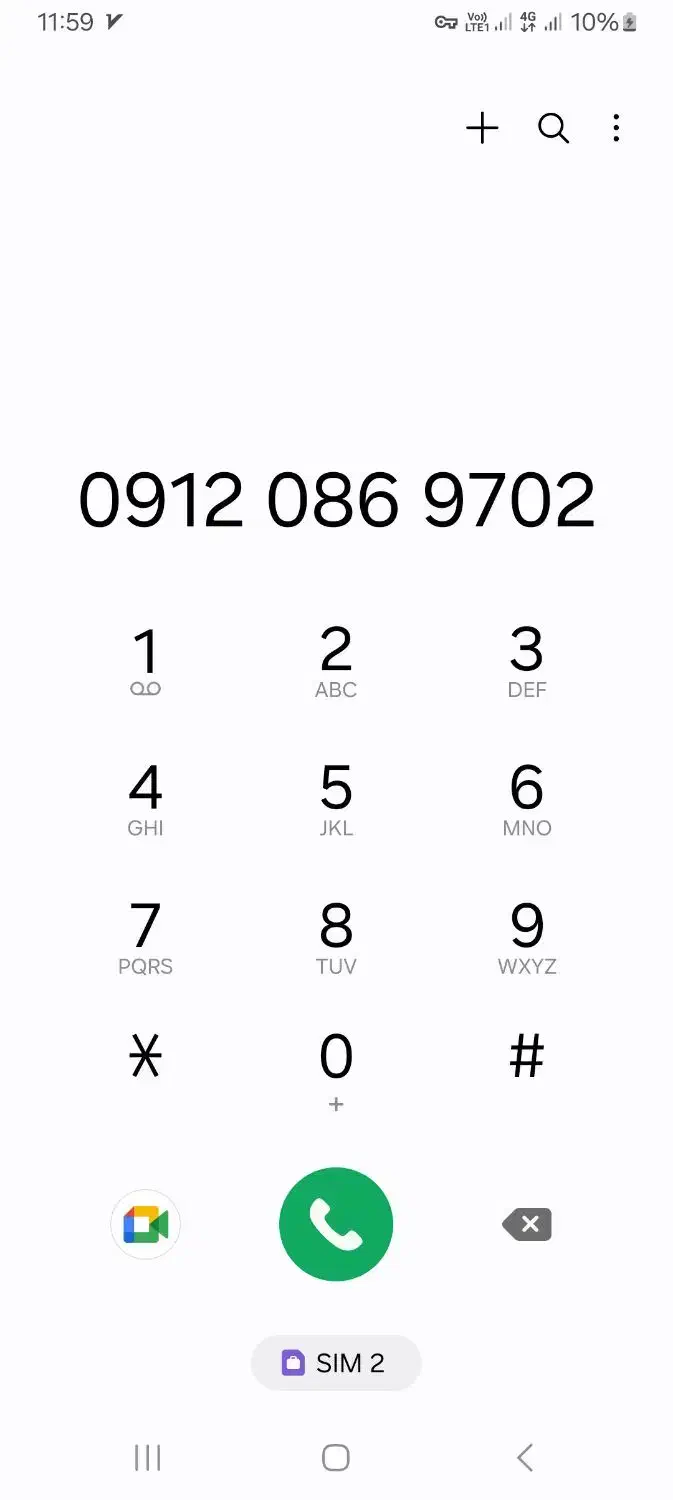Screen dimensions: 673x1500
Task: Tap the 2 ABC key
Action: [336, 660]
